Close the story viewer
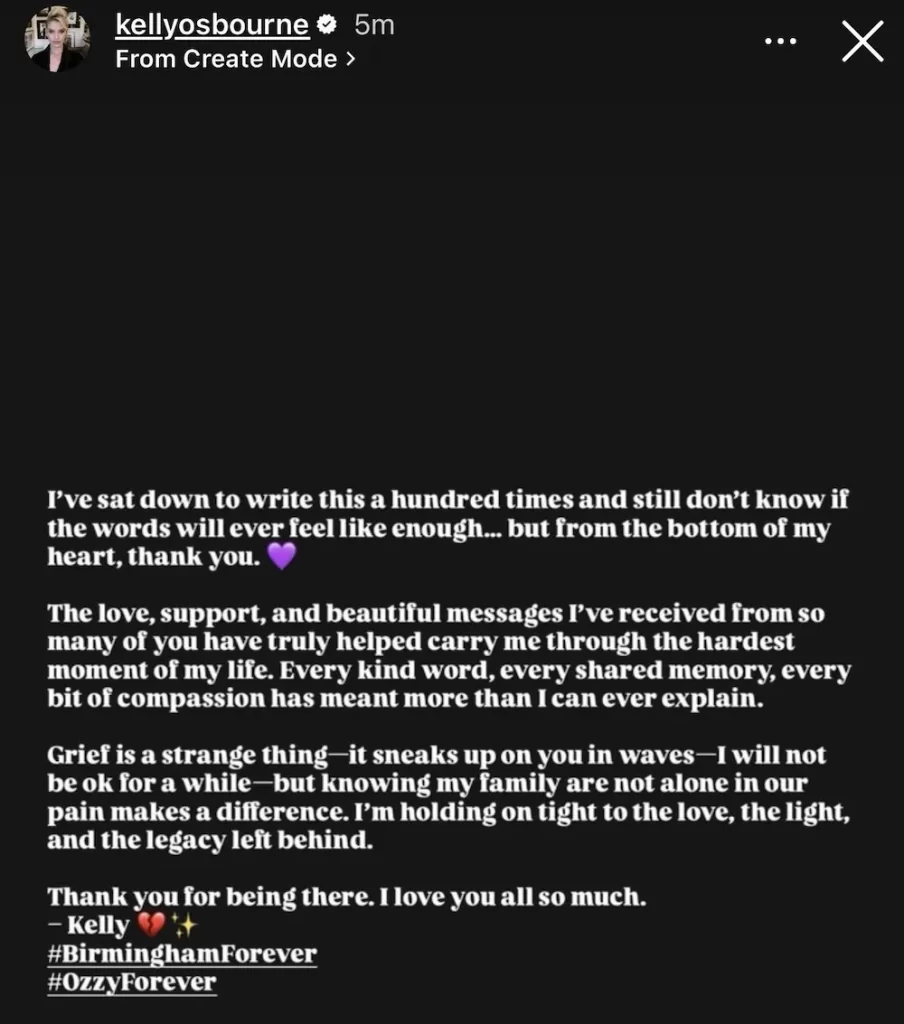 pyautogui.click(x=862, y=41)
